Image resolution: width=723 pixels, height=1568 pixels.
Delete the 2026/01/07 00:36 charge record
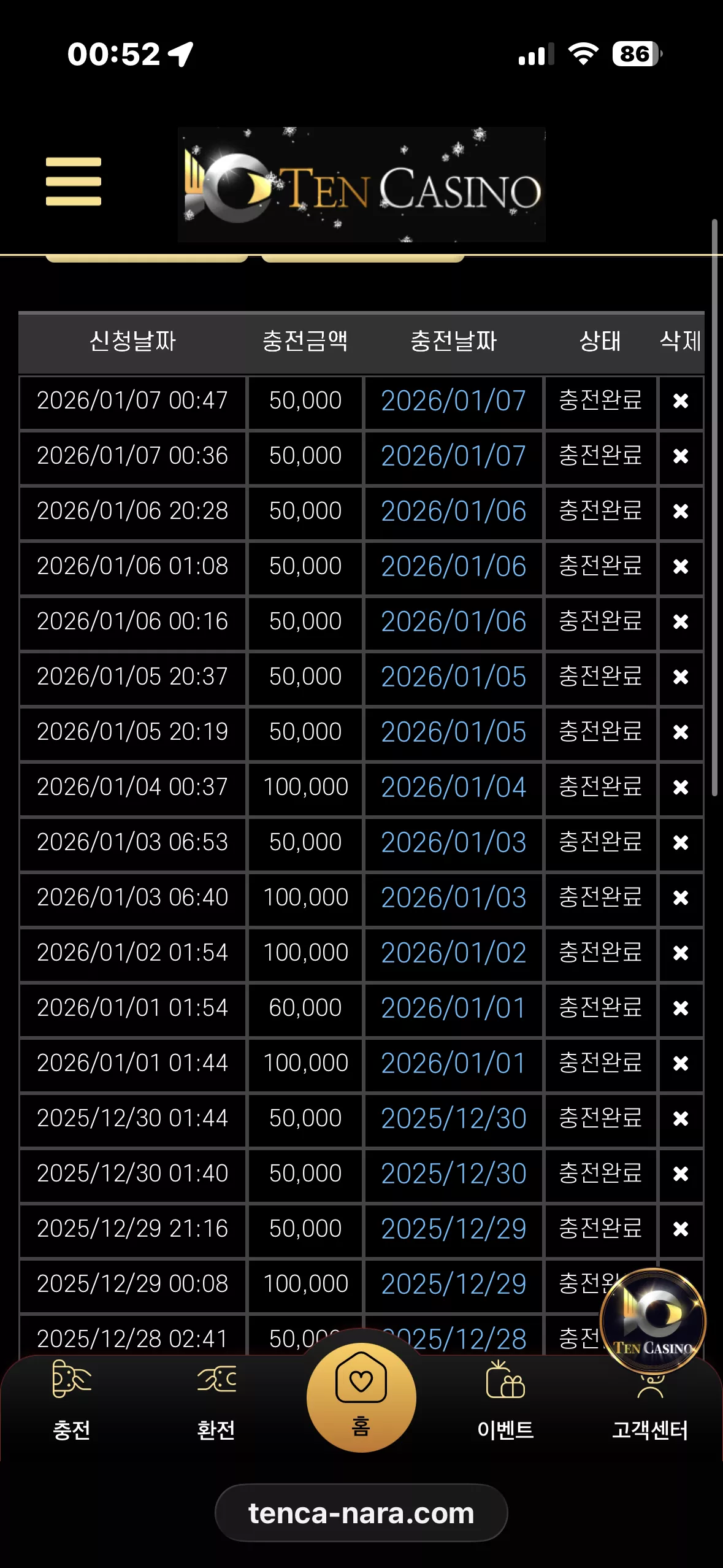click(681, 456)
